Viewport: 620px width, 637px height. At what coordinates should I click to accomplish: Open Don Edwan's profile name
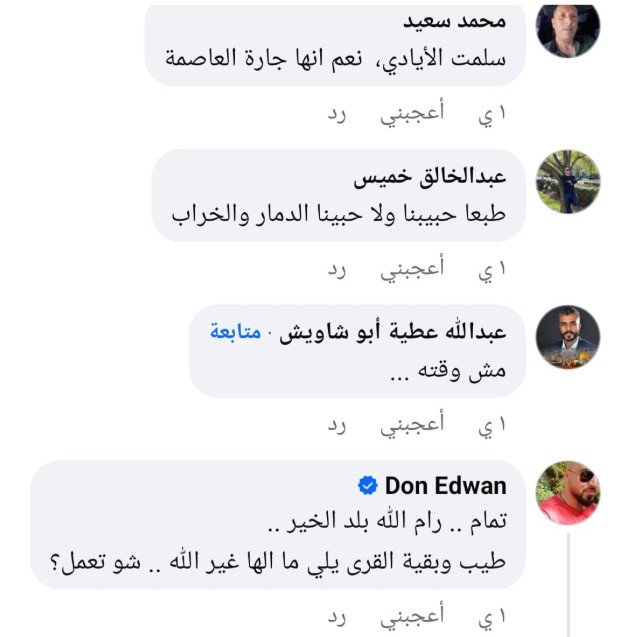pyautogui.click(x=445, y=486)
